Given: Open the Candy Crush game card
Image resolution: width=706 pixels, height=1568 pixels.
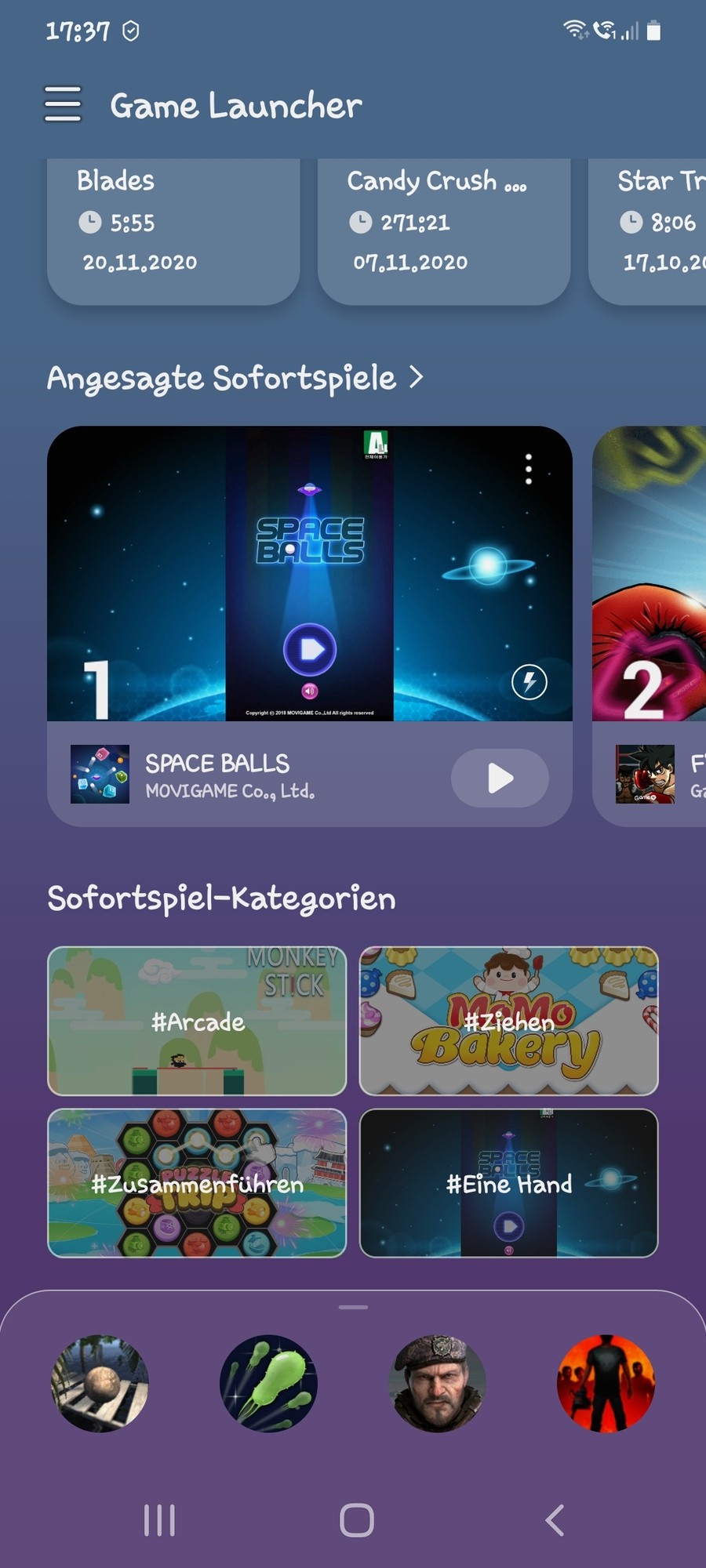Looking at the screenshot, I should point(443,227).
